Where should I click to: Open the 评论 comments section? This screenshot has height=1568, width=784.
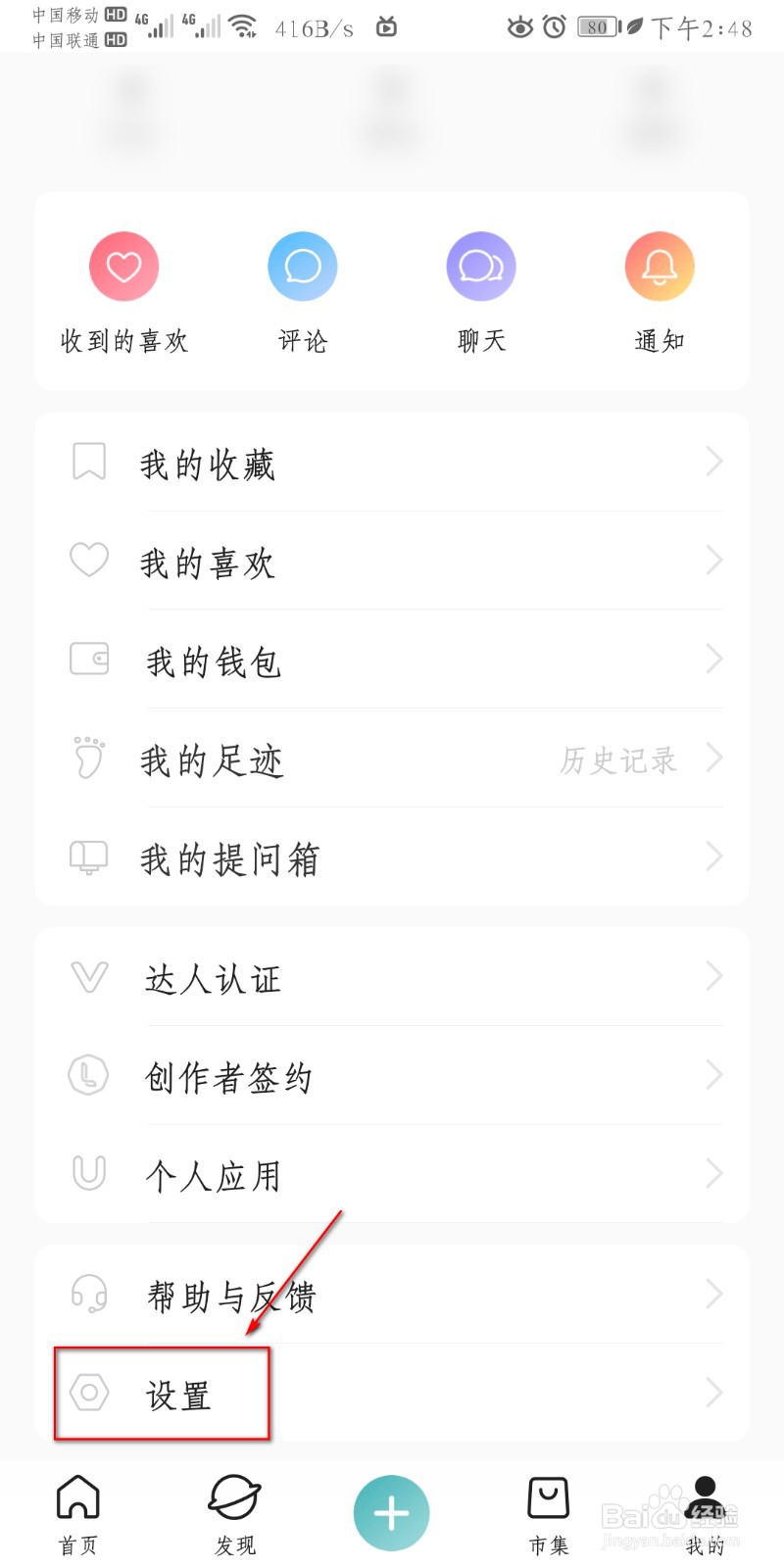[303, 292]
